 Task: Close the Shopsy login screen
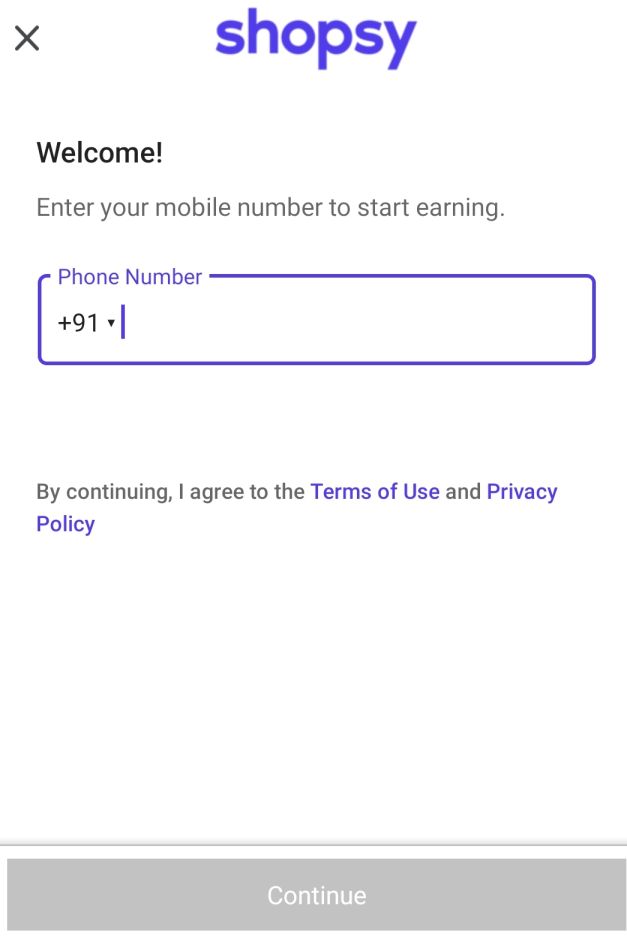pos(27,39)
